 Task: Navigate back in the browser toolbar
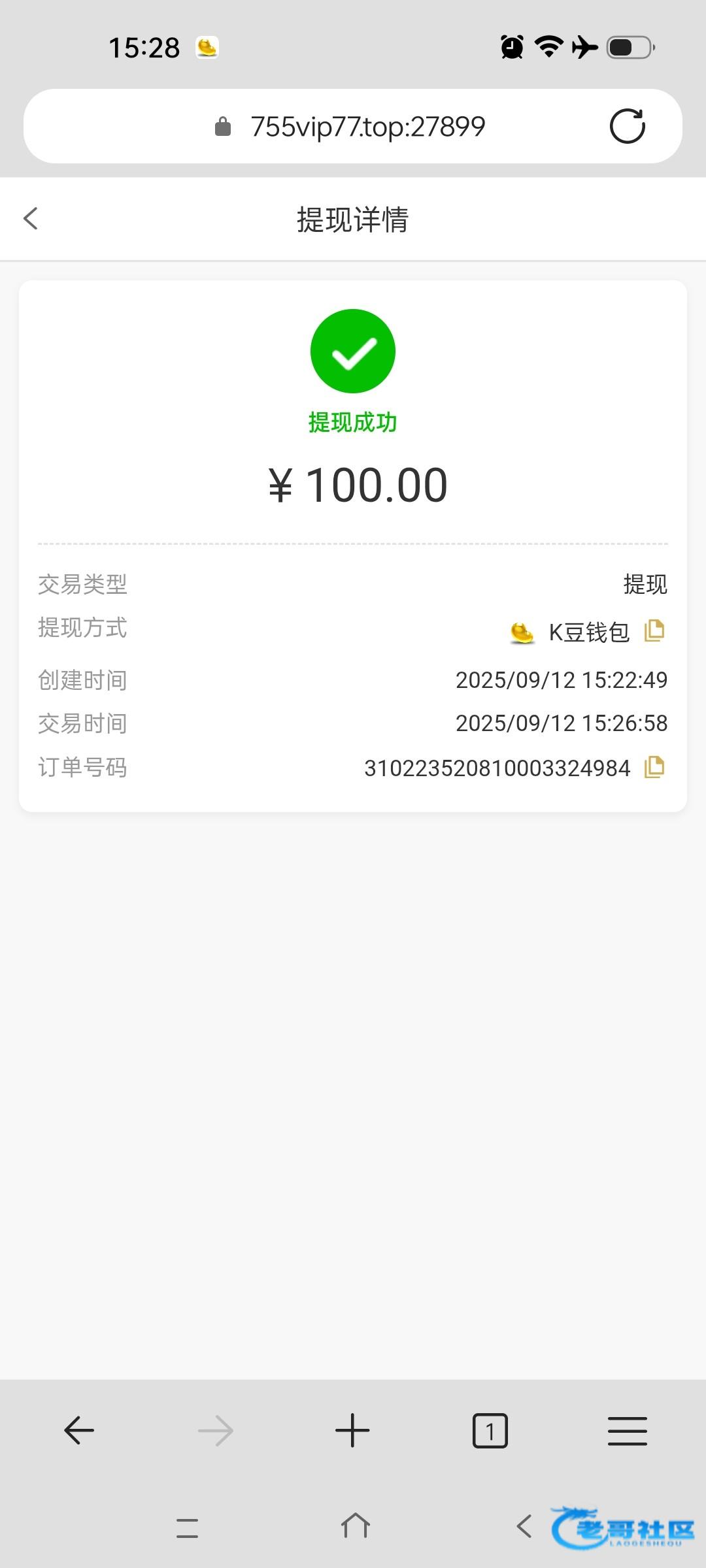tap(79, 1431)
